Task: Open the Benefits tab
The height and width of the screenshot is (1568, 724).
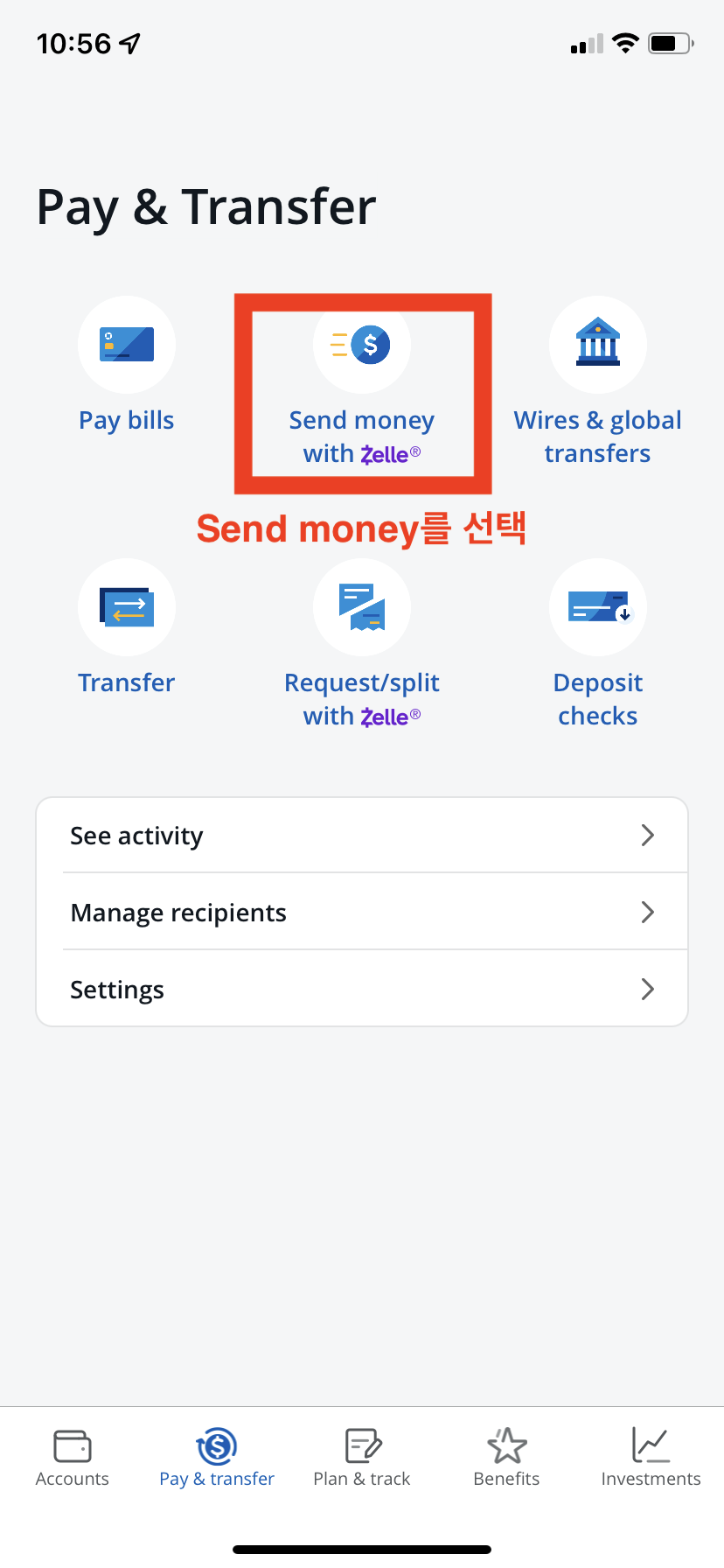Action: pos(506,1458)
